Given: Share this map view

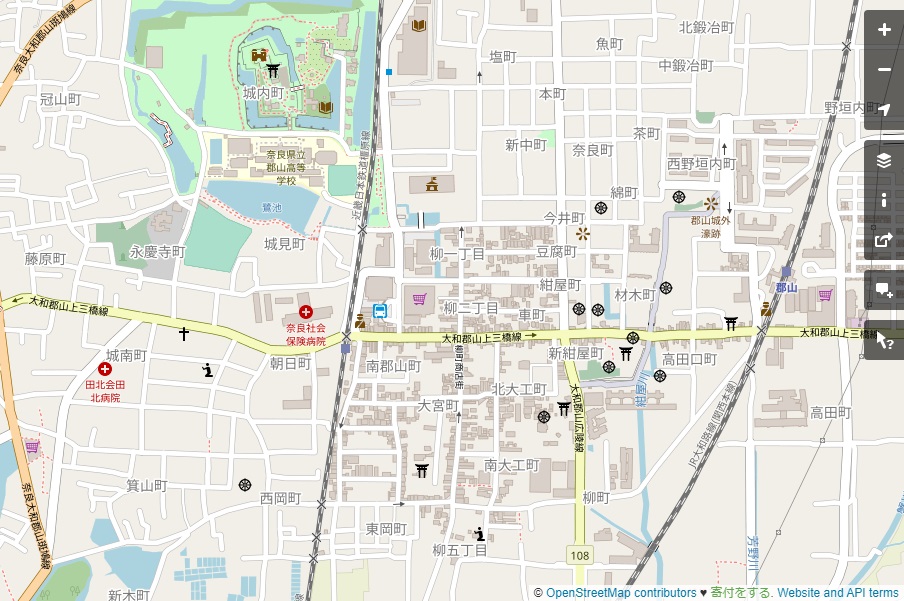Looking at the screenshot, I should 884,240.
